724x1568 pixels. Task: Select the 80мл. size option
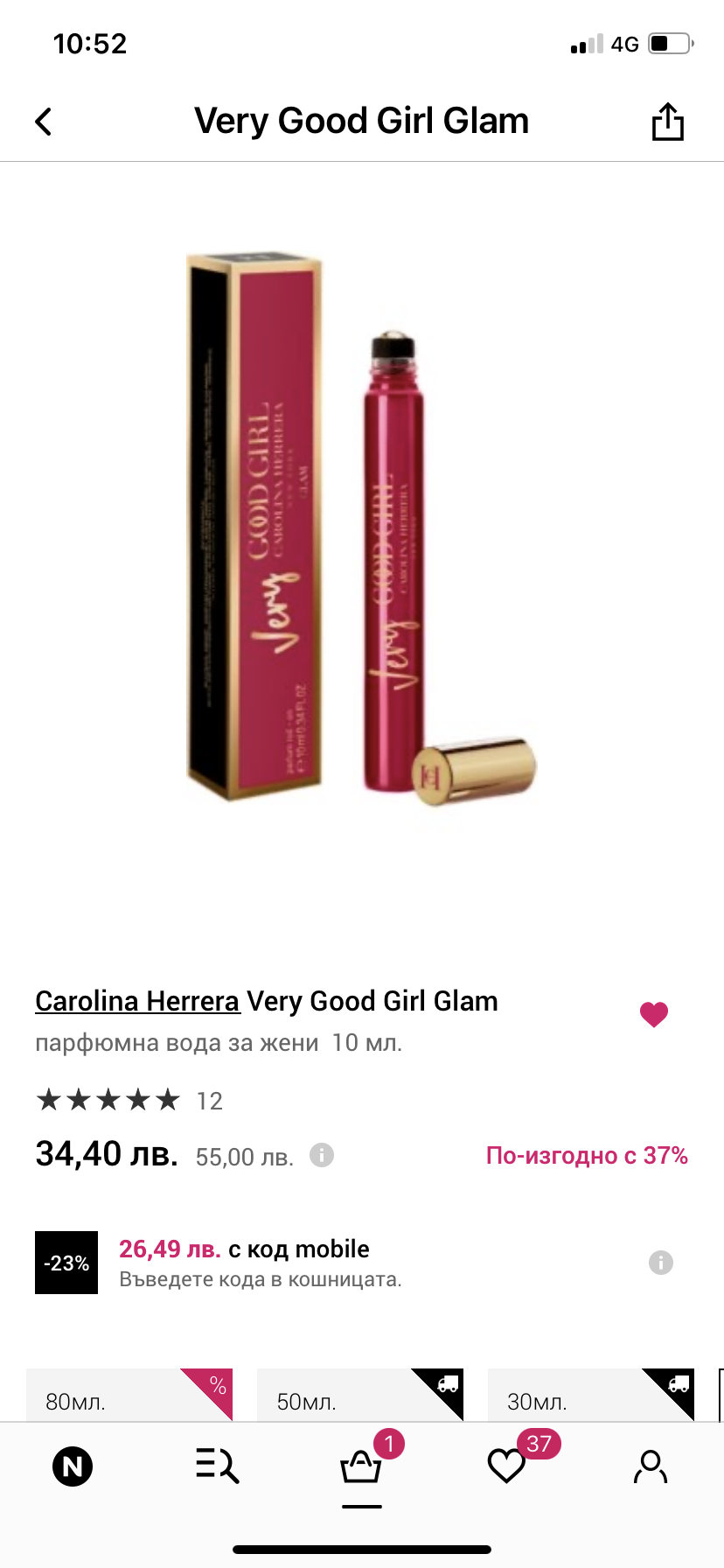(129, 1396)
